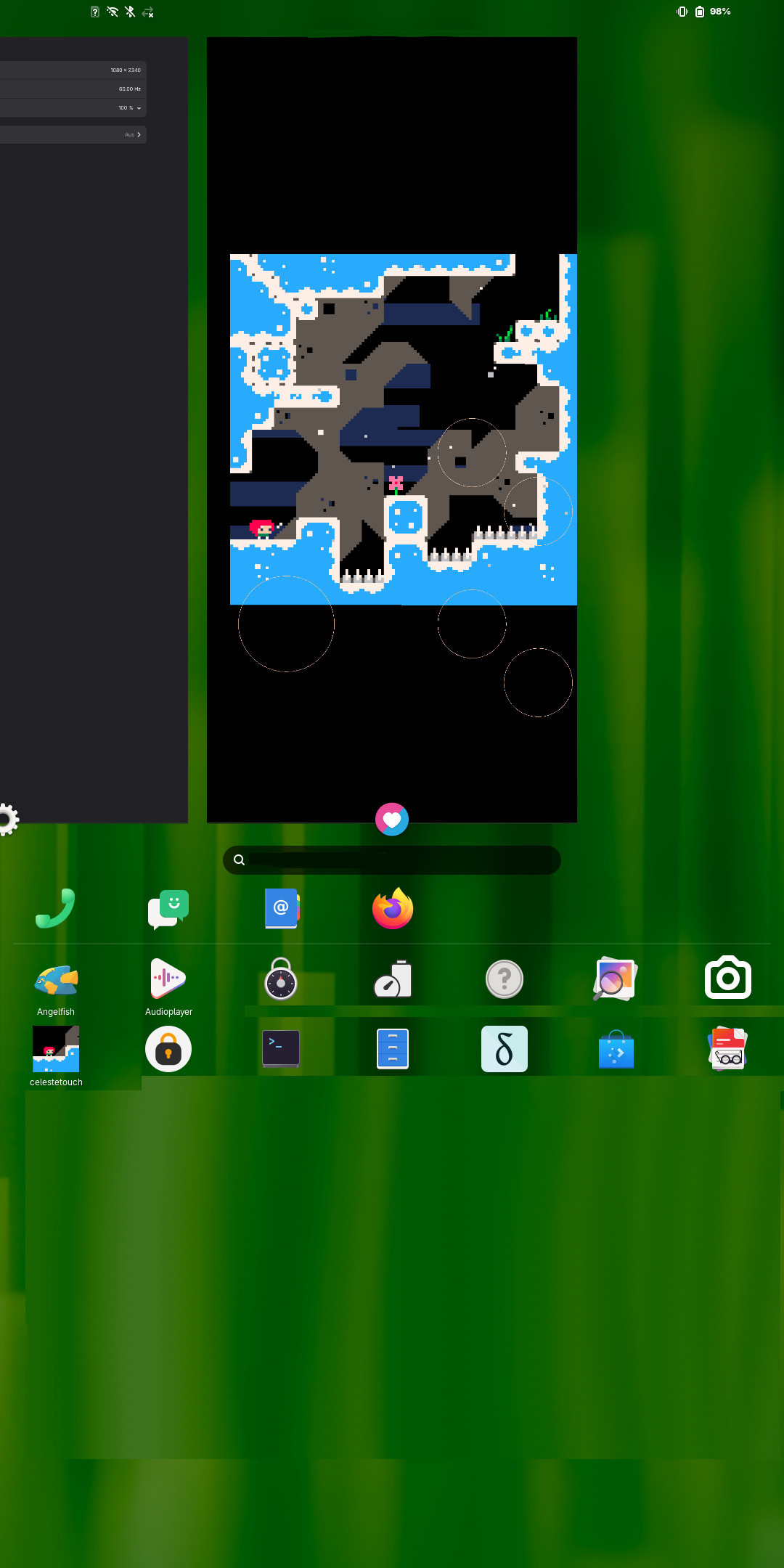Screen dimensions: 784x1568
Task: Open the orange padlock password app
Action: pyautogui.click(x=168, y=1050)
